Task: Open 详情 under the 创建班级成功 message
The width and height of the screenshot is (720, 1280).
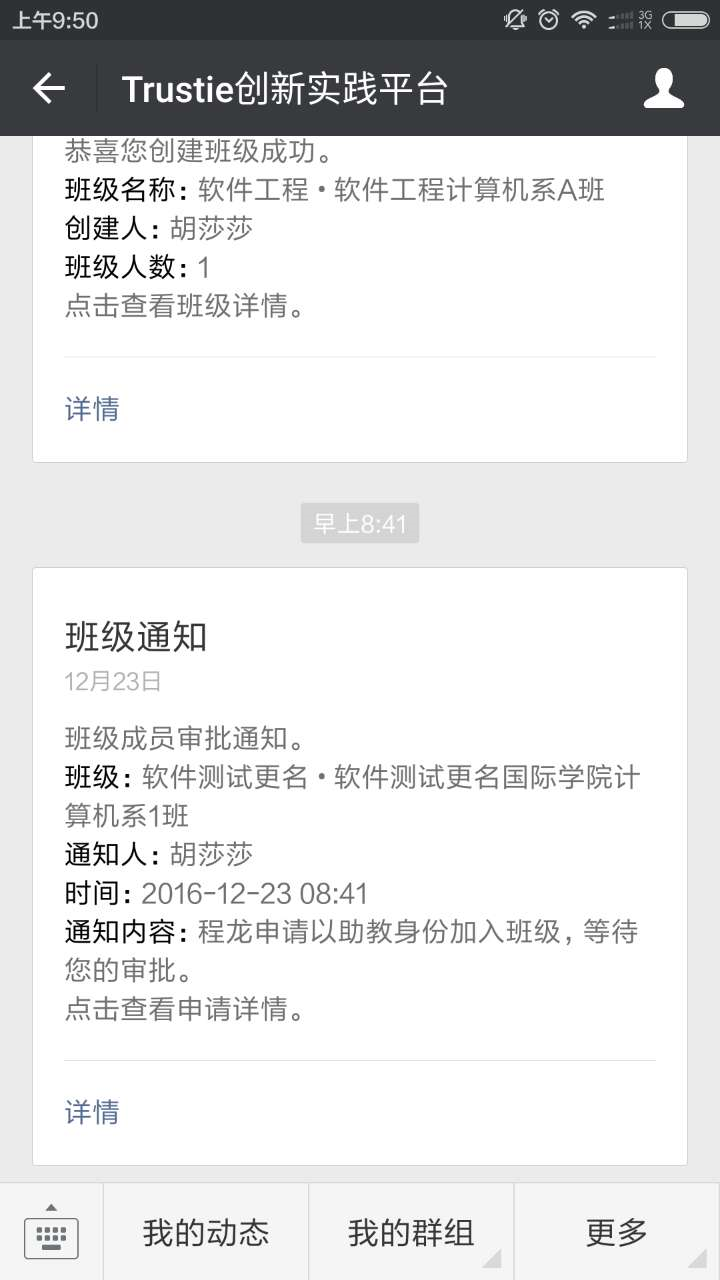Action: (x=92, y=409)
